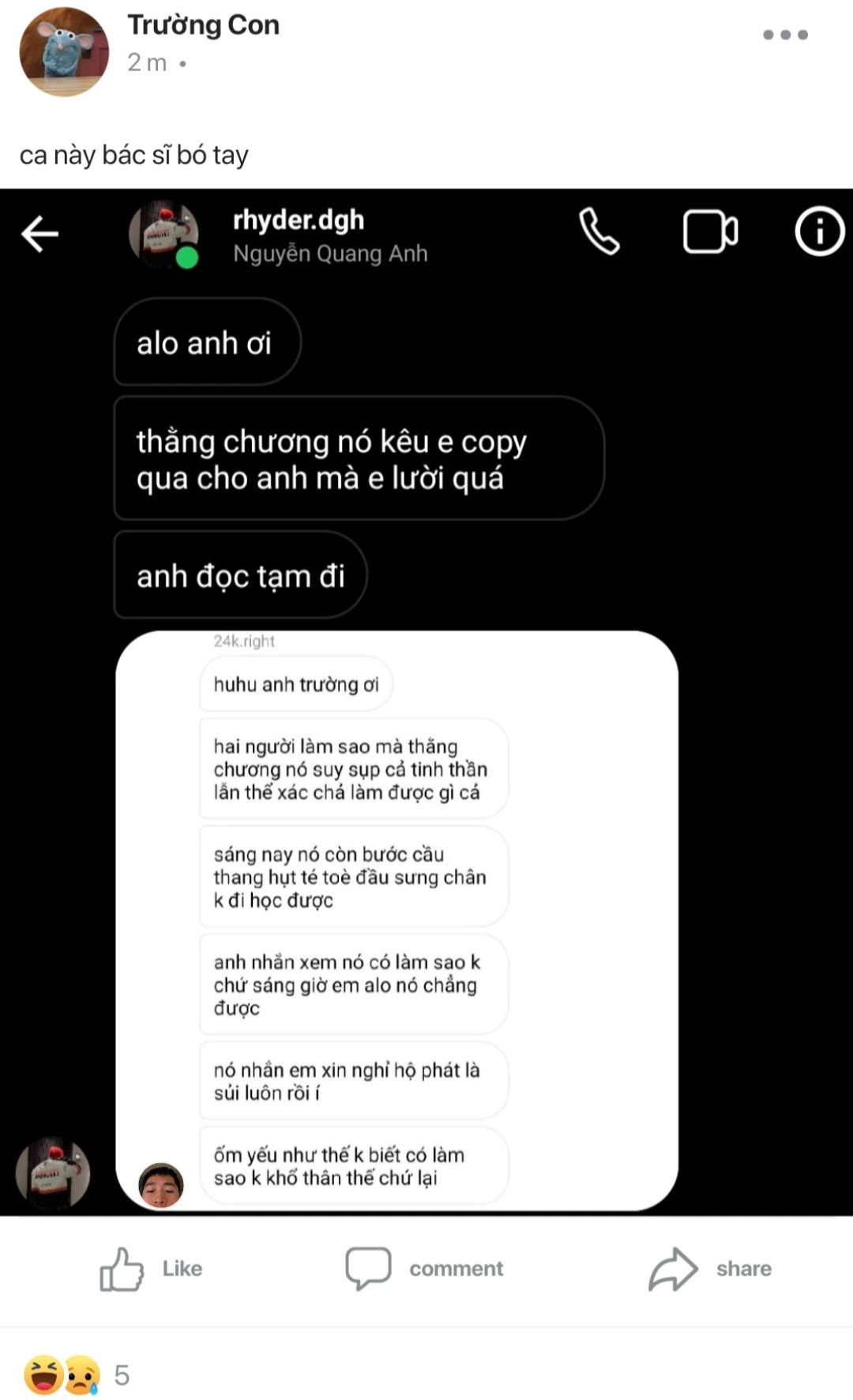Open Trường Con's profile picture
The image size is (853, 1400).
pyautogui.click(x=64, y=52)
